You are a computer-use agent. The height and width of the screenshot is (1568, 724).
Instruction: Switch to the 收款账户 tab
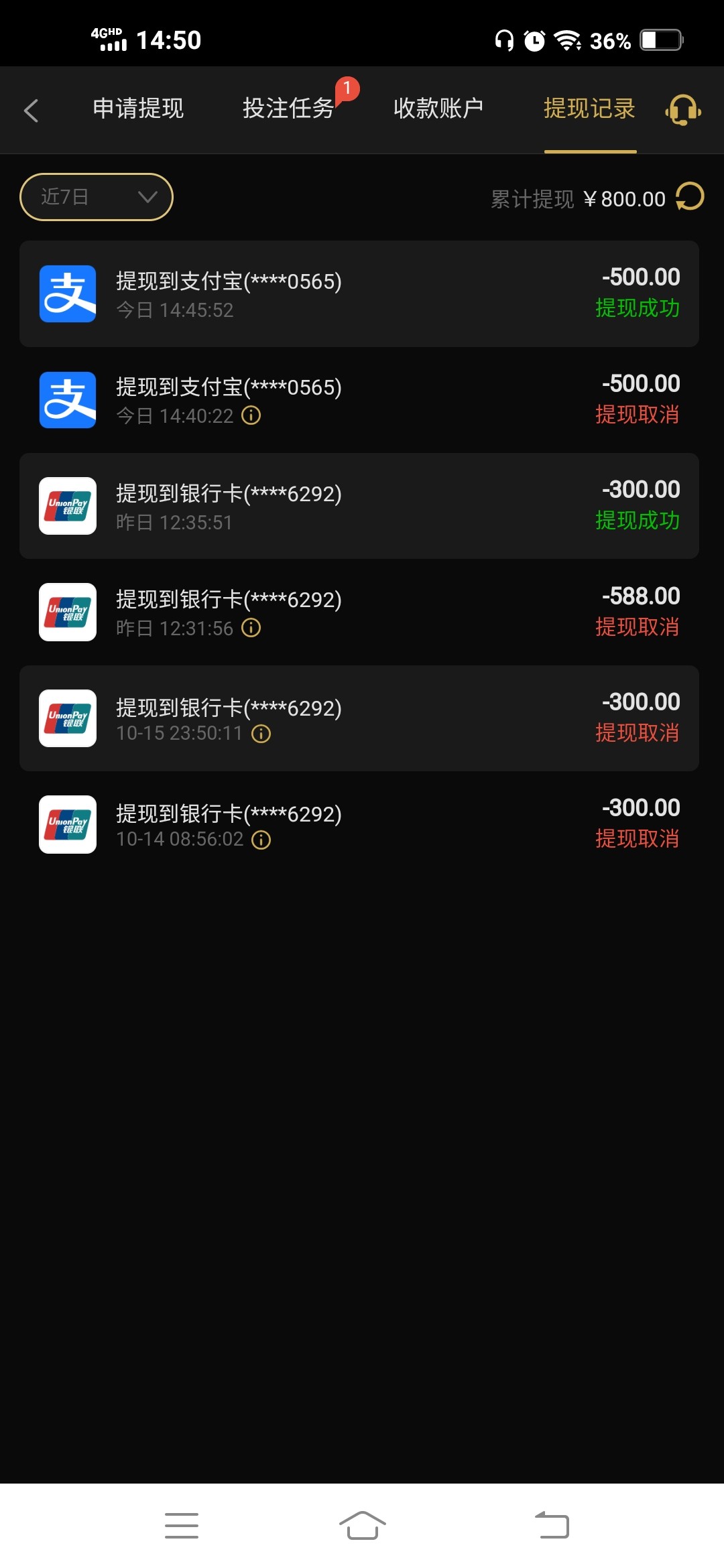pos(438,109)
